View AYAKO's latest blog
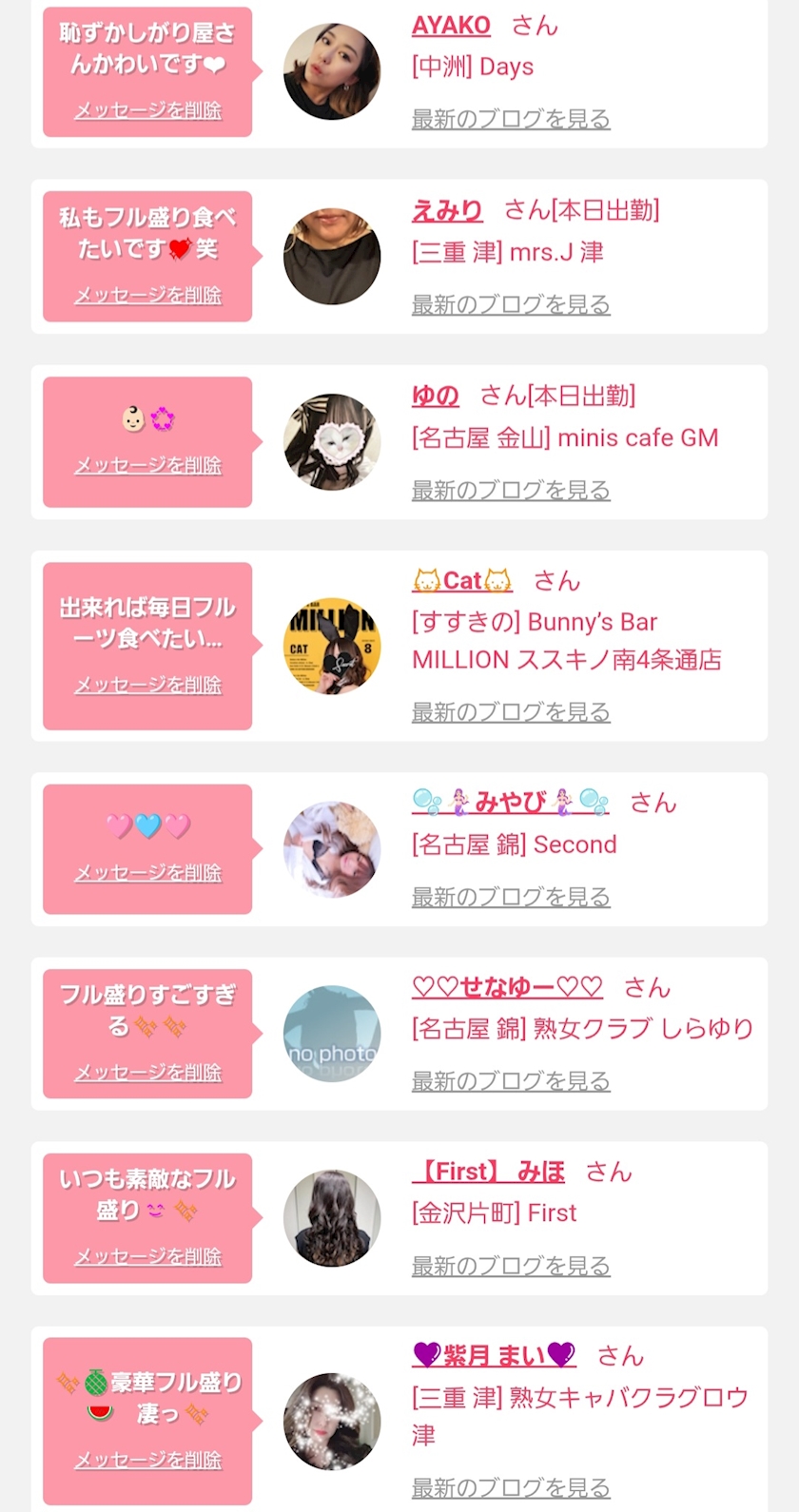This screenshot has width=799, height=1512. pos(510,119)
